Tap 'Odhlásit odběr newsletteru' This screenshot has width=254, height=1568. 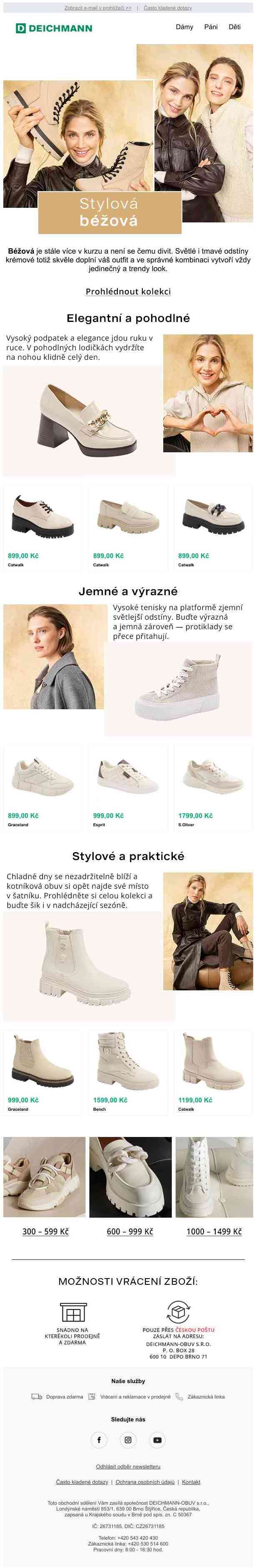[x=128, y=1466]
